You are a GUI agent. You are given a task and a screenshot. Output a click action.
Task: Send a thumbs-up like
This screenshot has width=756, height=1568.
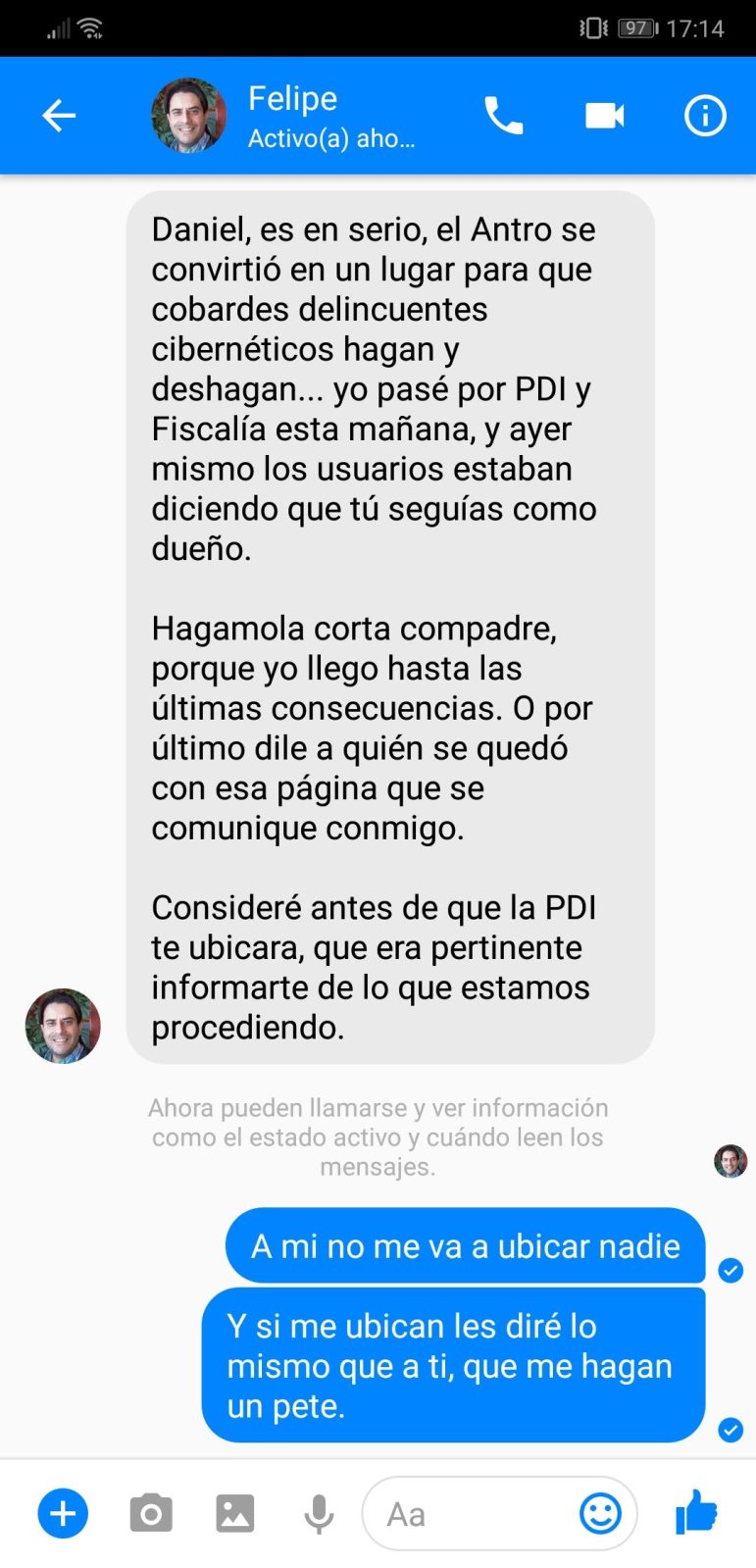pos(697,1511)
